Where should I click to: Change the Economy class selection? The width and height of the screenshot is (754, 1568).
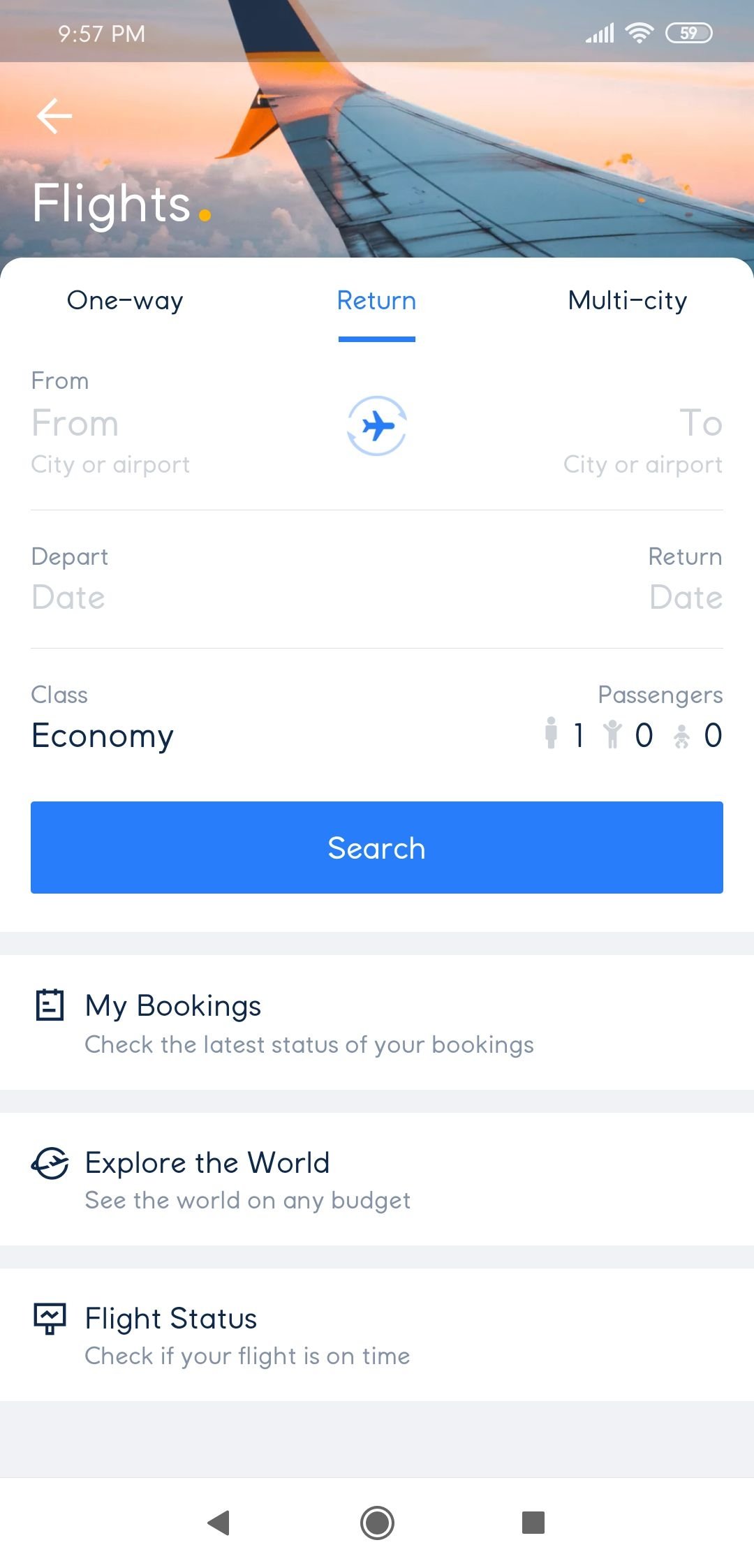103,718
